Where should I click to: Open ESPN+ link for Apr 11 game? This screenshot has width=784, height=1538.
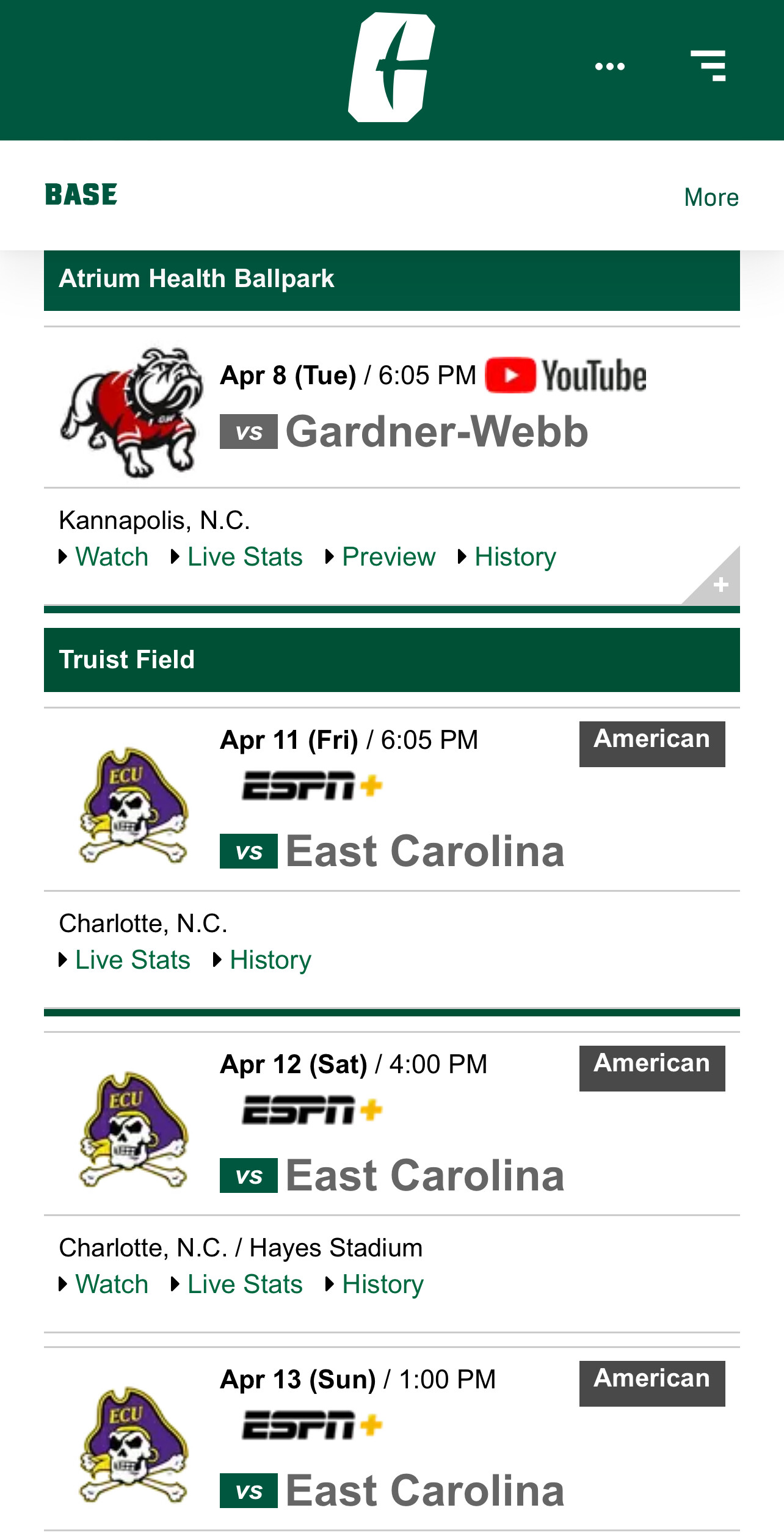(312, 785)
